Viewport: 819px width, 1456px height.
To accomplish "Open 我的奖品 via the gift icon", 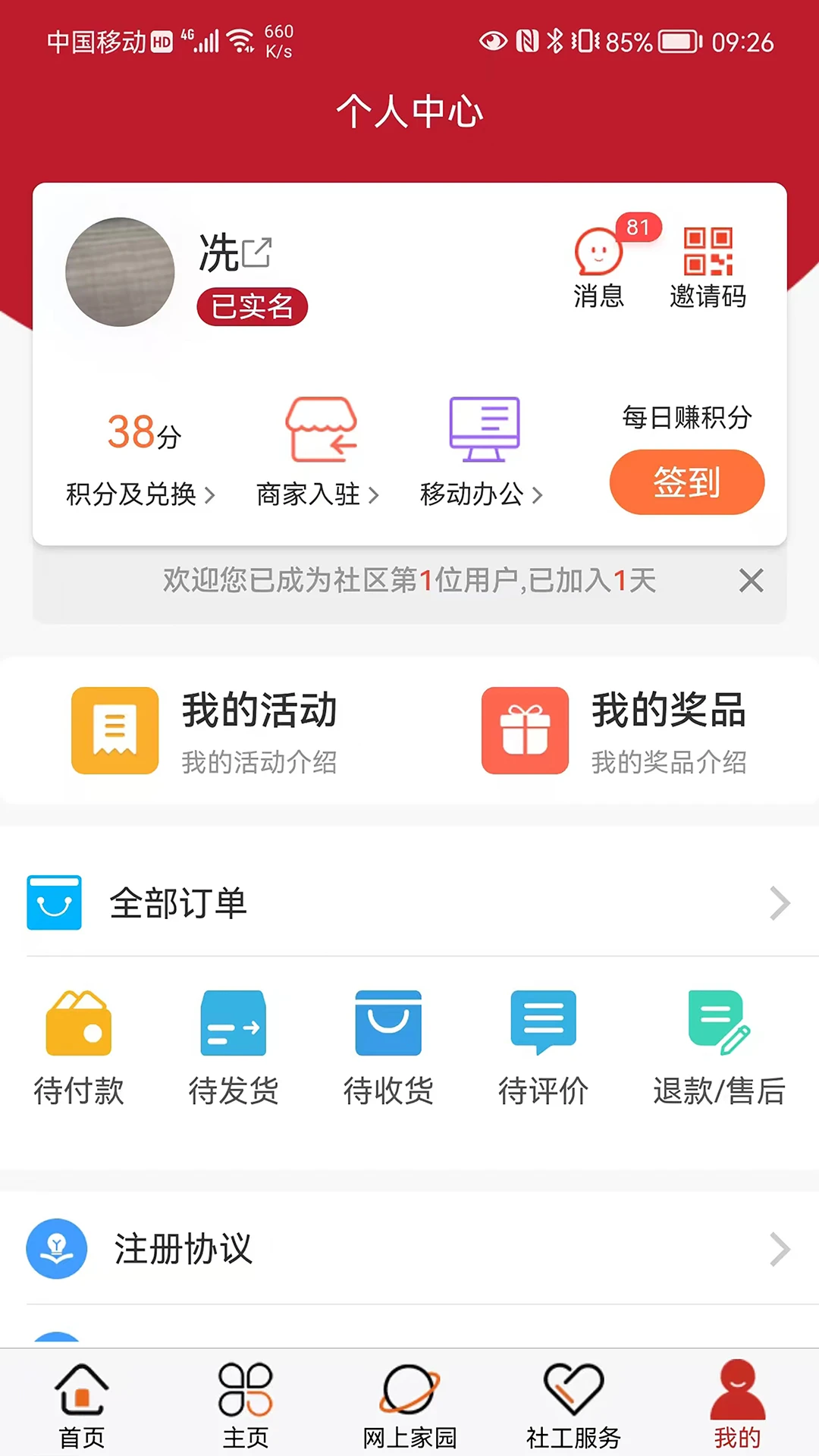I will tap(525, 730).
